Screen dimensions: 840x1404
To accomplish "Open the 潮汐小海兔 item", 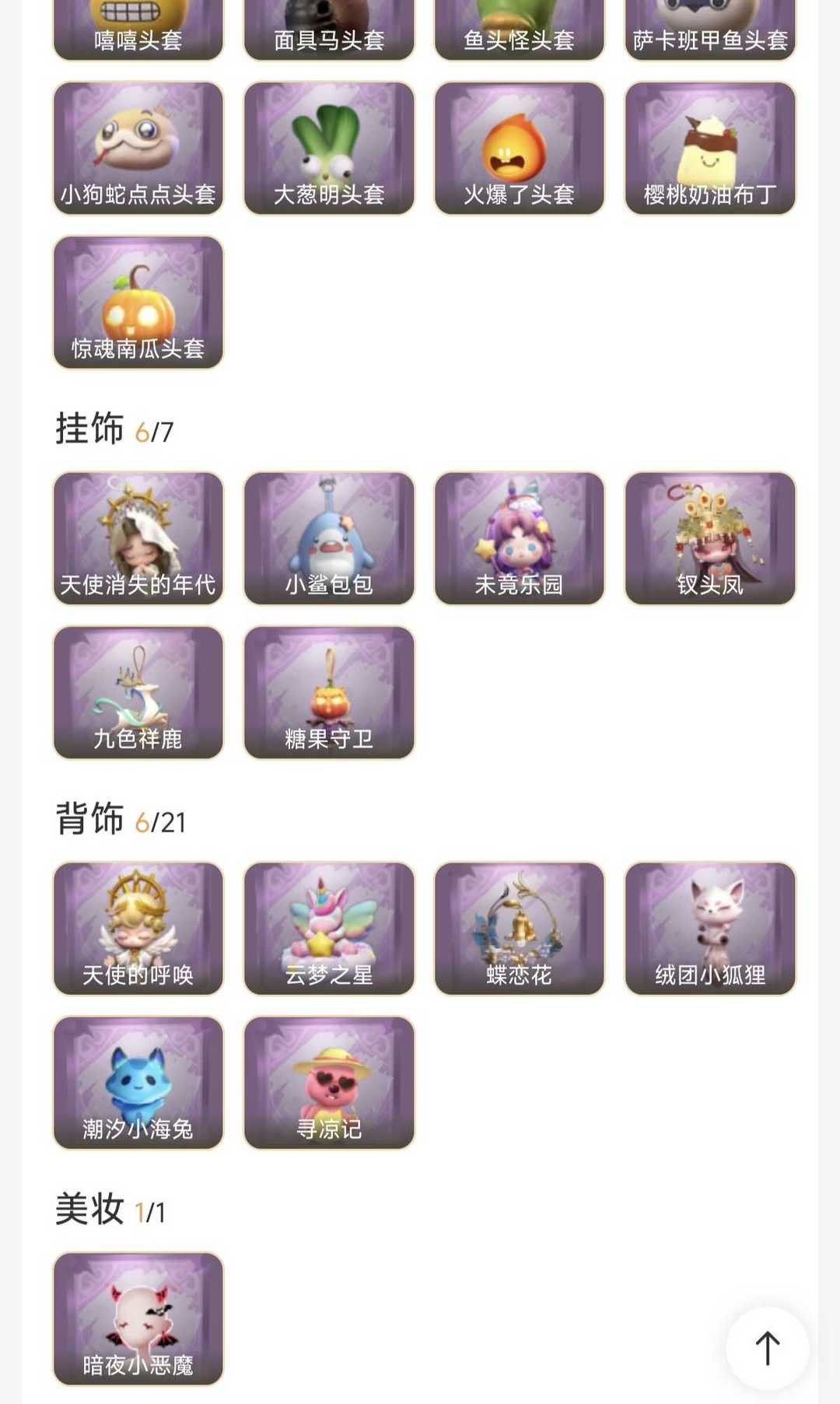I will 138,1083.
